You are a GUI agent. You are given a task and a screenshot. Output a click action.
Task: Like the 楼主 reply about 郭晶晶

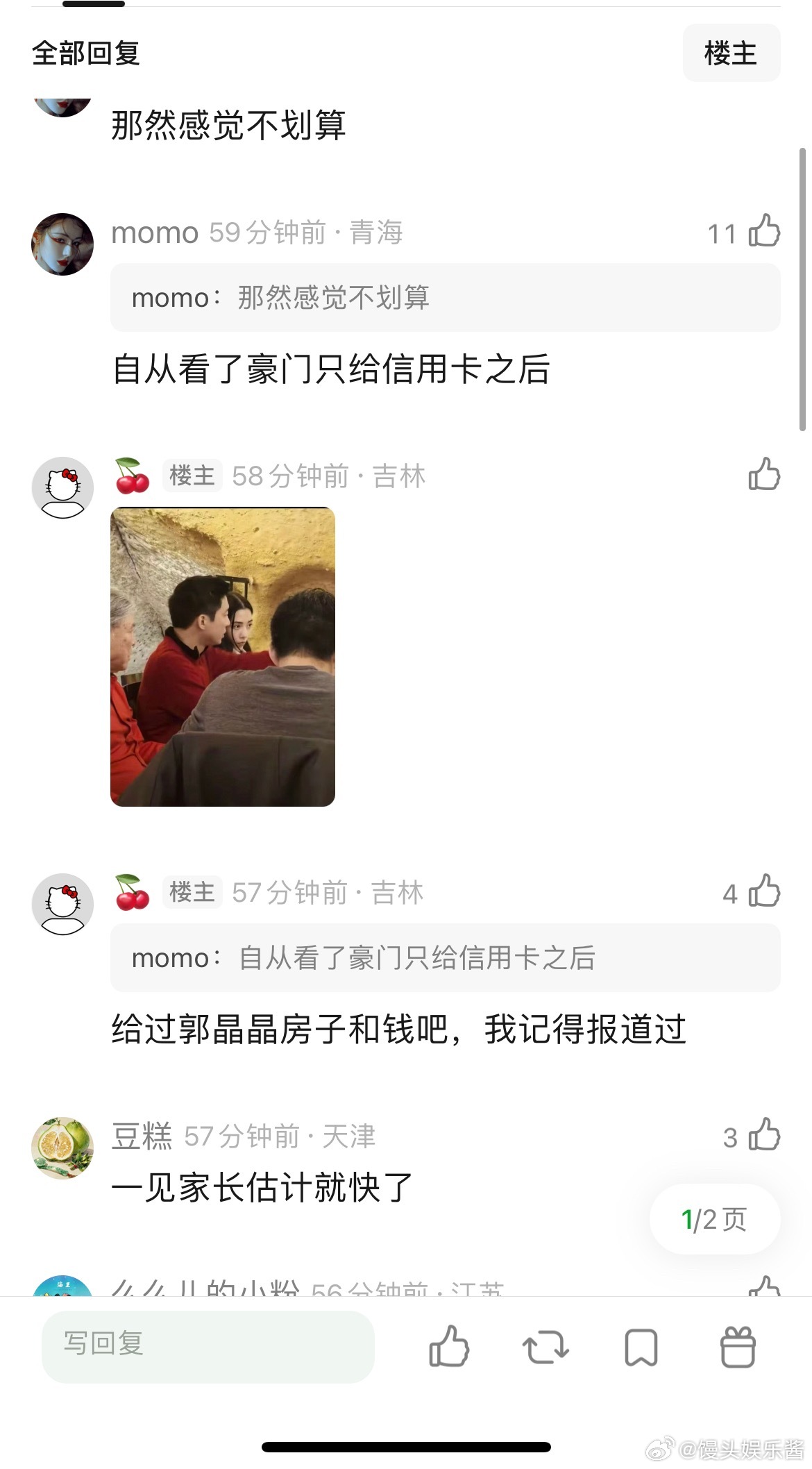coord(763,893)
